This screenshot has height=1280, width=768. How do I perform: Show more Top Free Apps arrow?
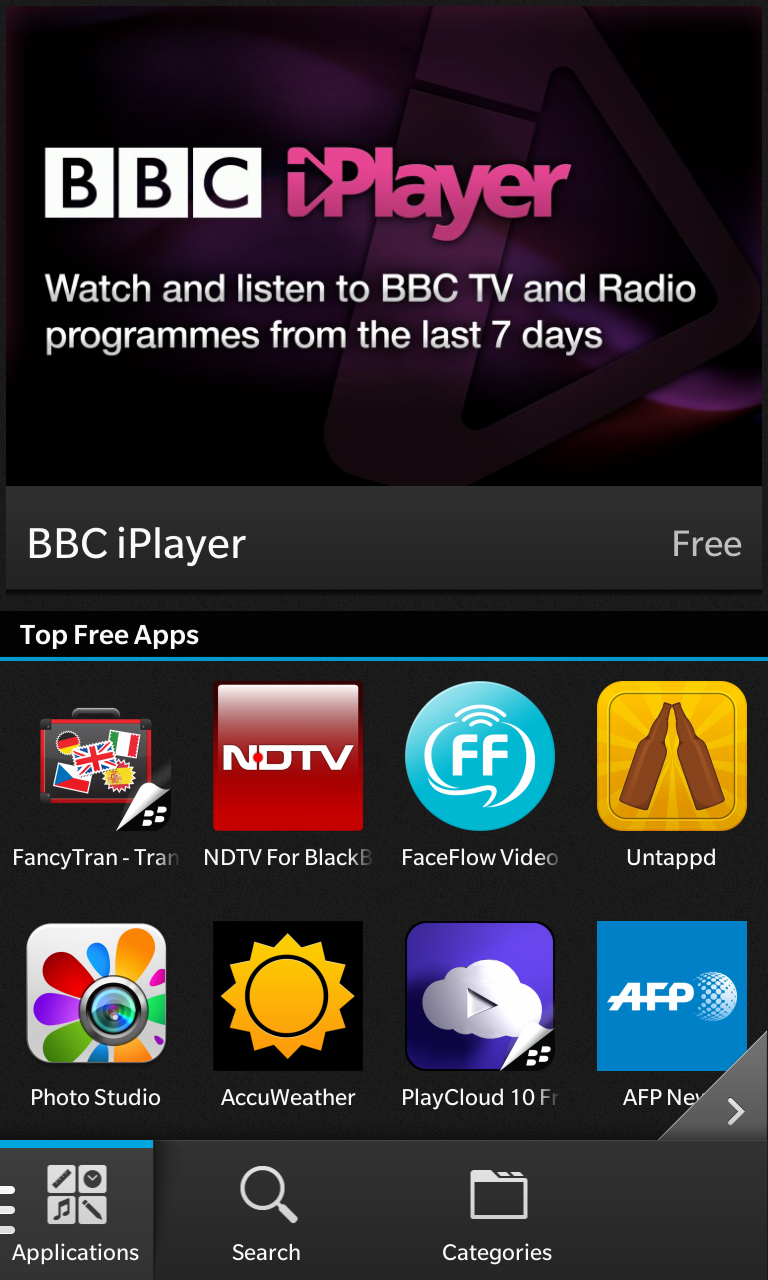pyautogui.click(x=735, y=1110)
